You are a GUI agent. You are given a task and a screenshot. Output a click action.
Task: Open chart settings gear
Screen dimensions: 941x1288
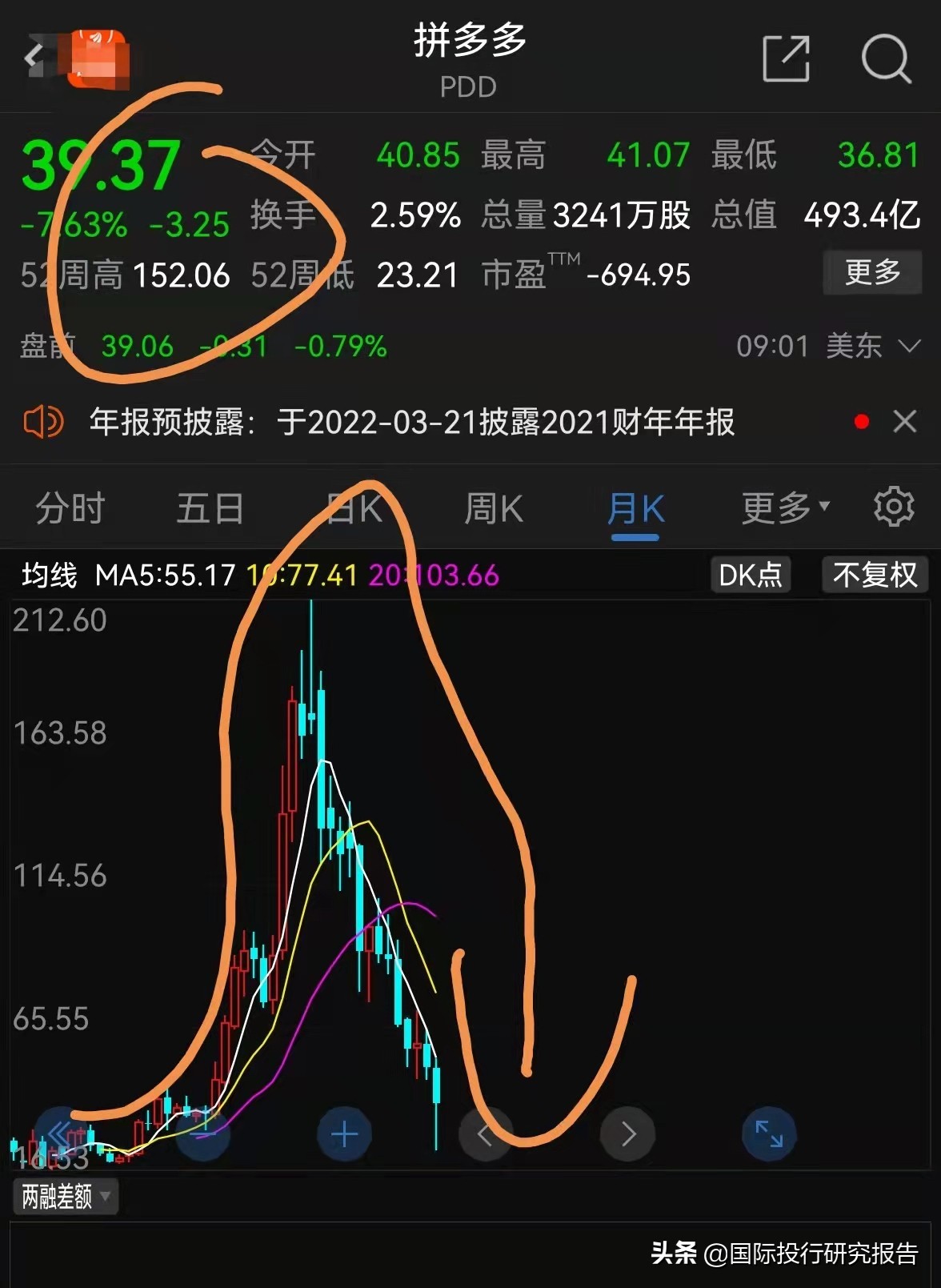tap(893, 507)
